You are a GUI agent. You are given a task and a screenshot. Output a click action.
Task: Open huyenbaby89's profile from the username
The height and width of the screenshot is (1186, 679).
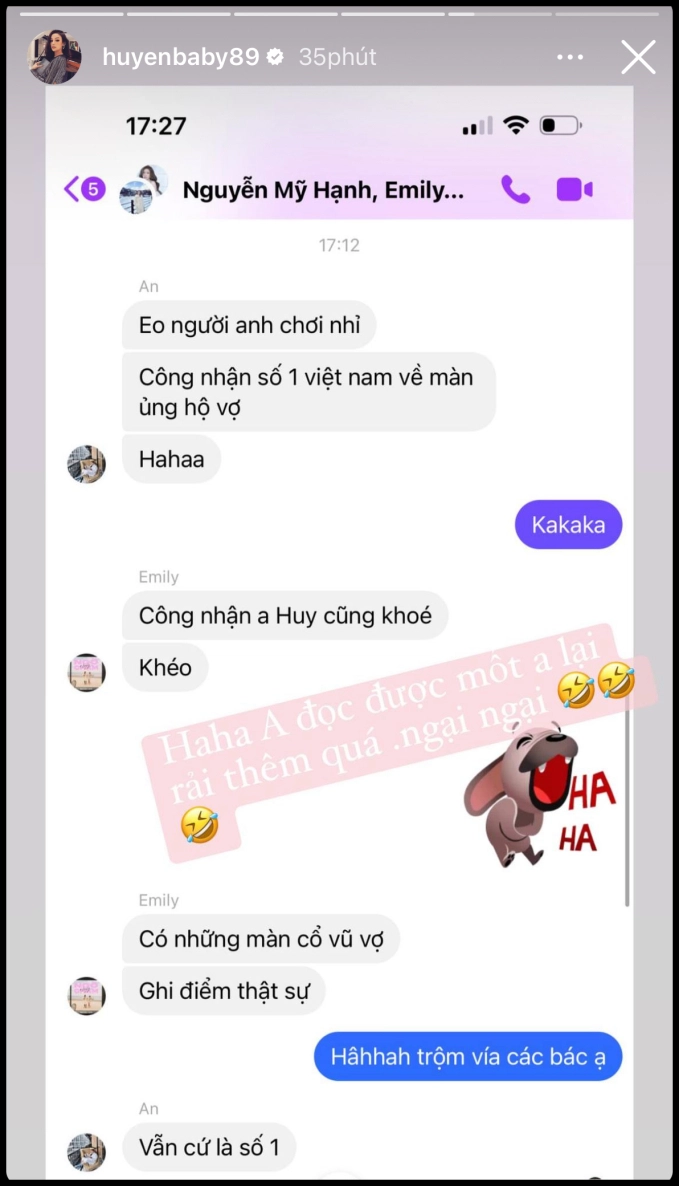(181, 57)
